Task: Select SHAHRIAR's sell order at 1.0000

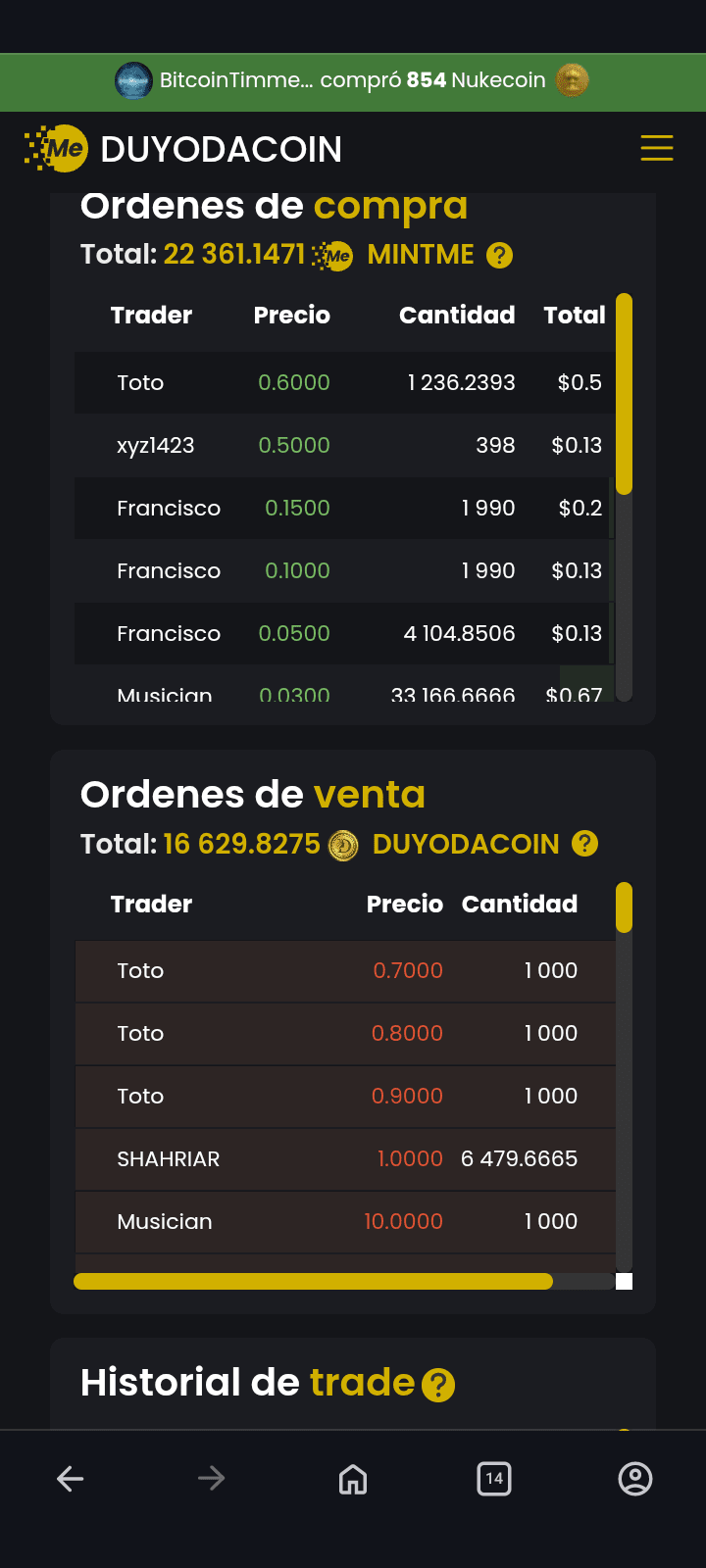Action: pos(343,1158)
